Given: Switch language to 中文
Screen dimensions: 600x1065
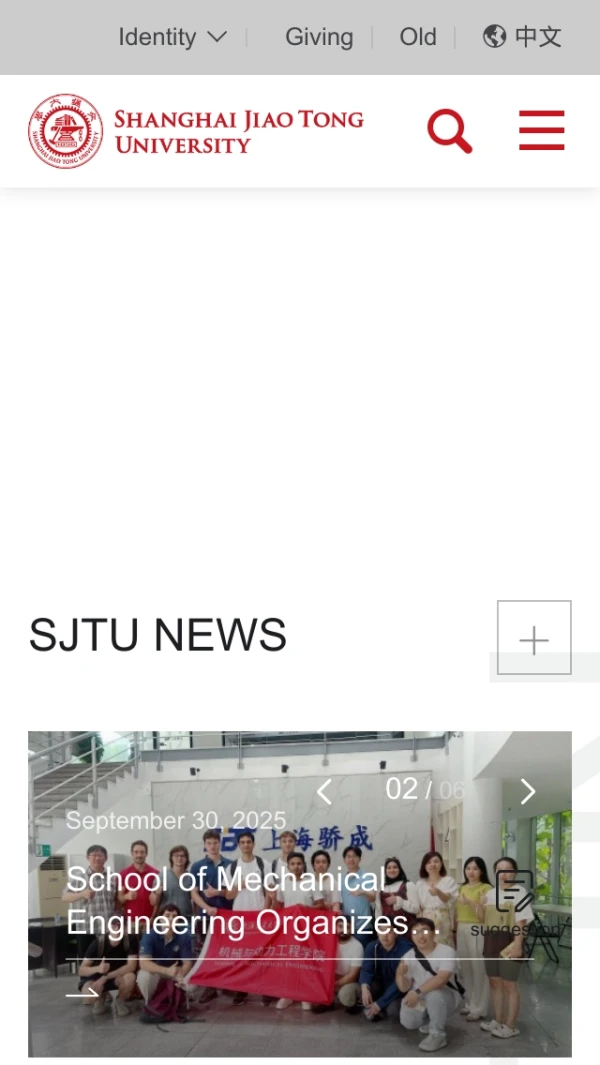Looking at the screenshot, I should [x=522, y=37].
